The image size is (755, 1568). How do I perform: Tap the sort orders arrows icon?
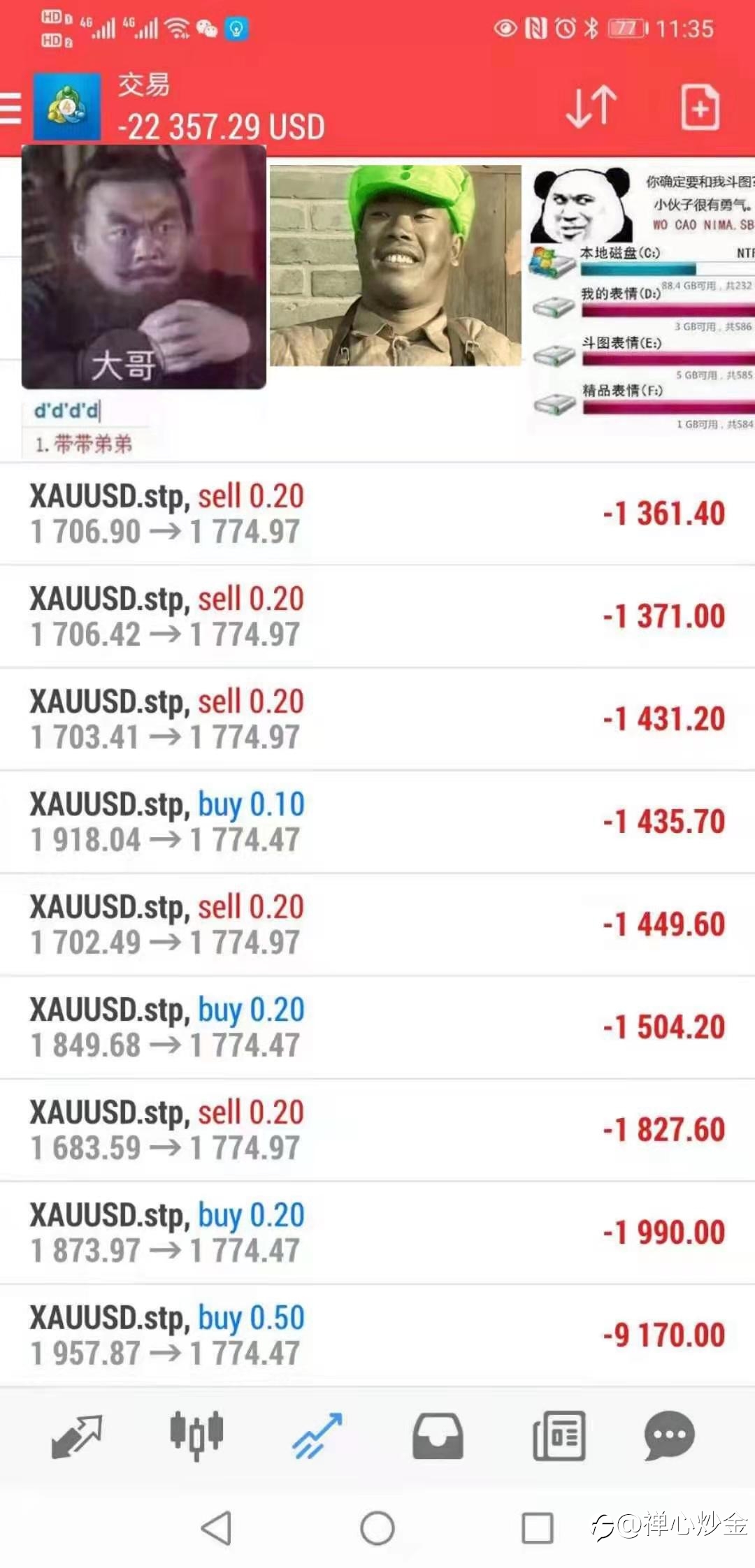click(x=591, y=107)
